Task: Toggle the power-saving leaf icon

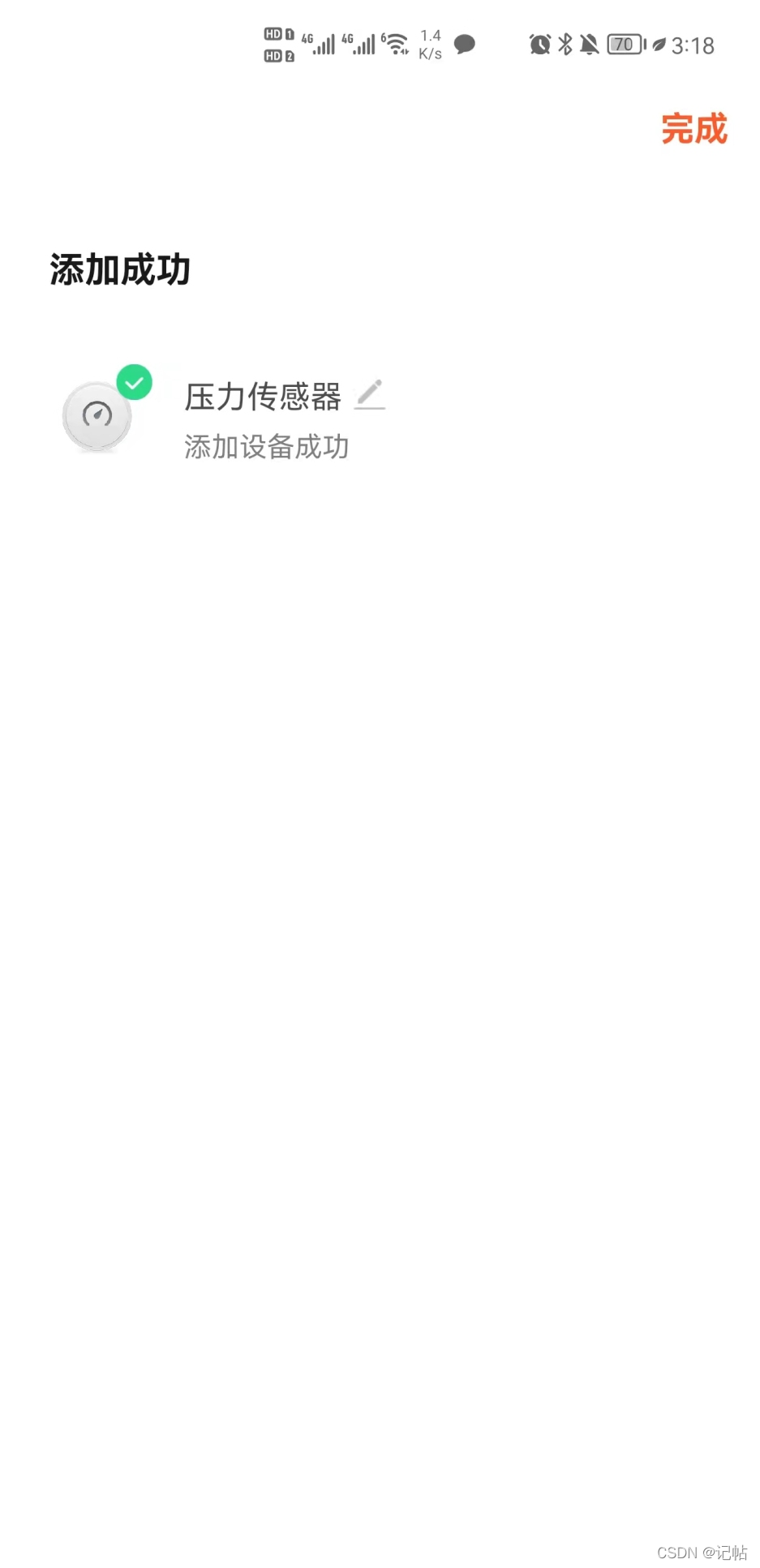Action: coord(659,45)
